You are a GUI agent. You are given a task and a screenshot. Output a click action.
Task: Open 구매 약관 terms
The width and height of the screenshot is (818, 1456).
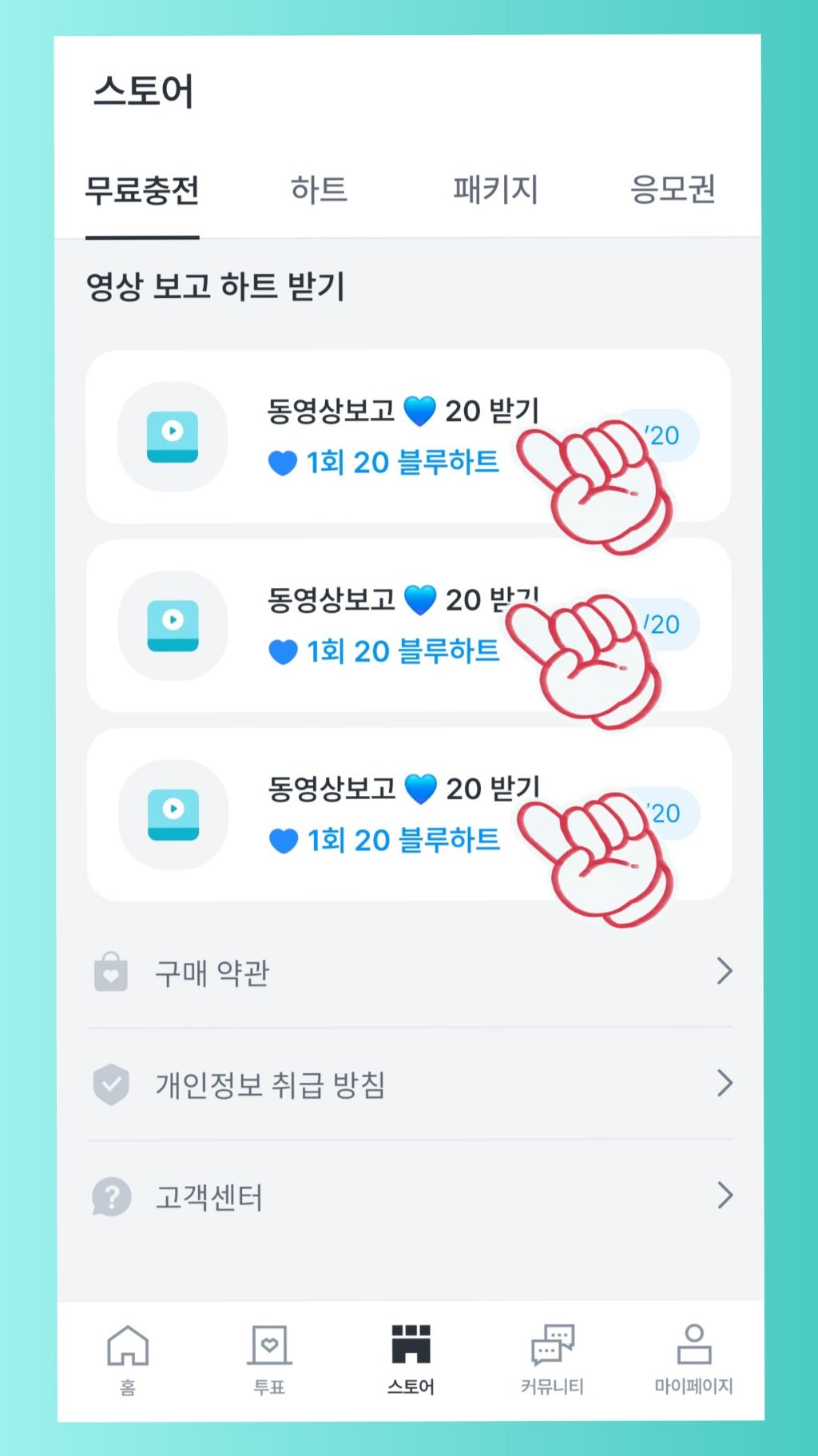coord(409,972)
